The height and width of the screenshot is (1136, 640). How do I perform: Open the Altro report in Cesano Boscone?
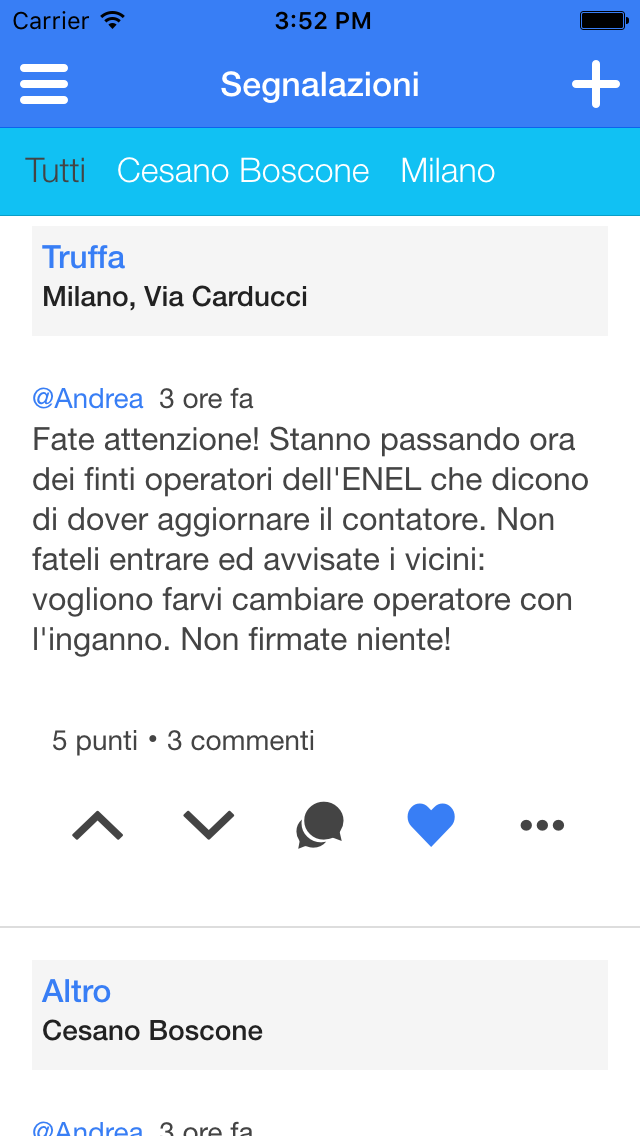[x=320, y=1014]
